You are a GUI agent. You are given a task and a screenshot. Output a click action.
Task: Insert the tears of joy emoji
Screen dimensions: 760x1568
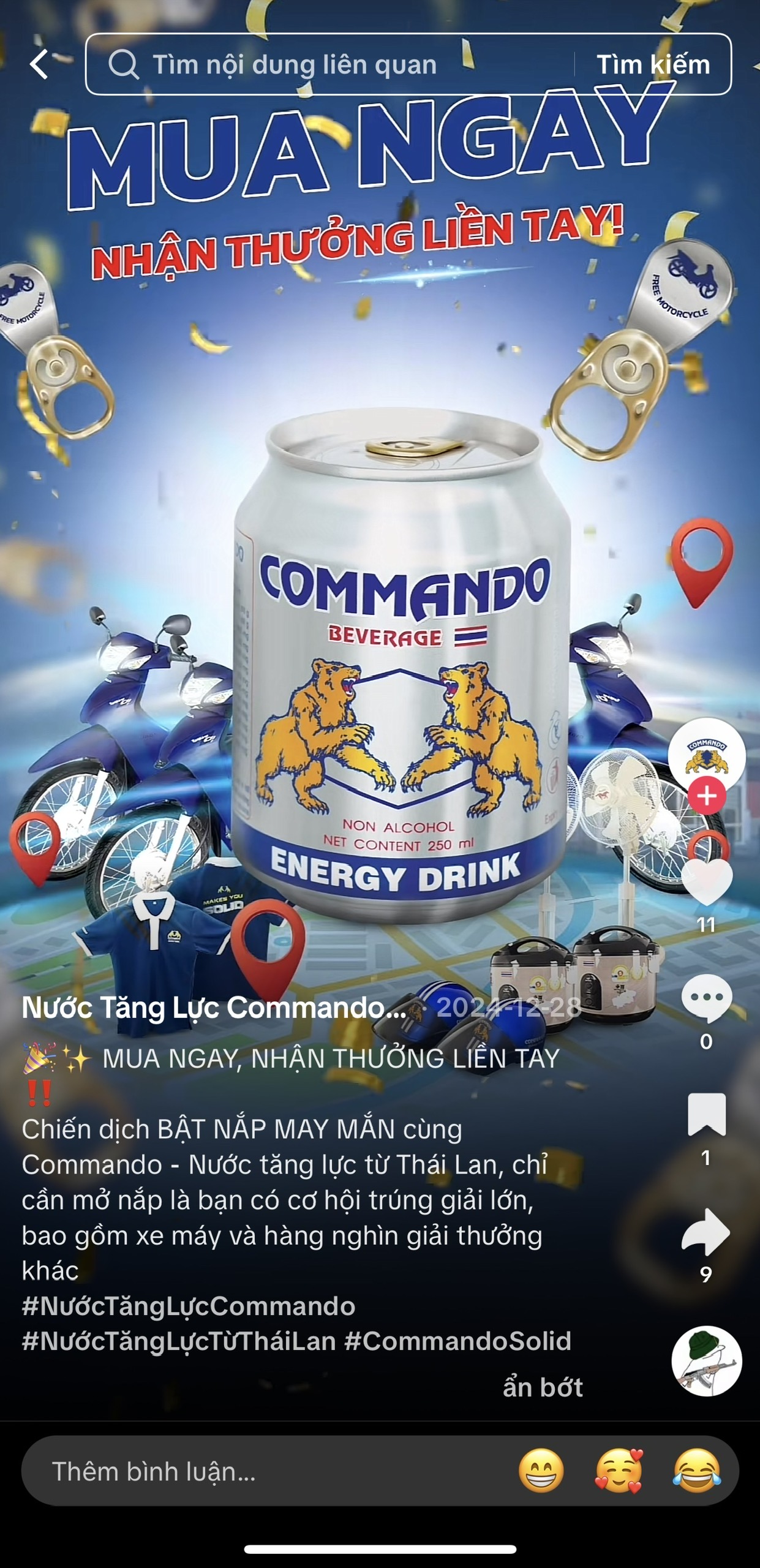697,1471
